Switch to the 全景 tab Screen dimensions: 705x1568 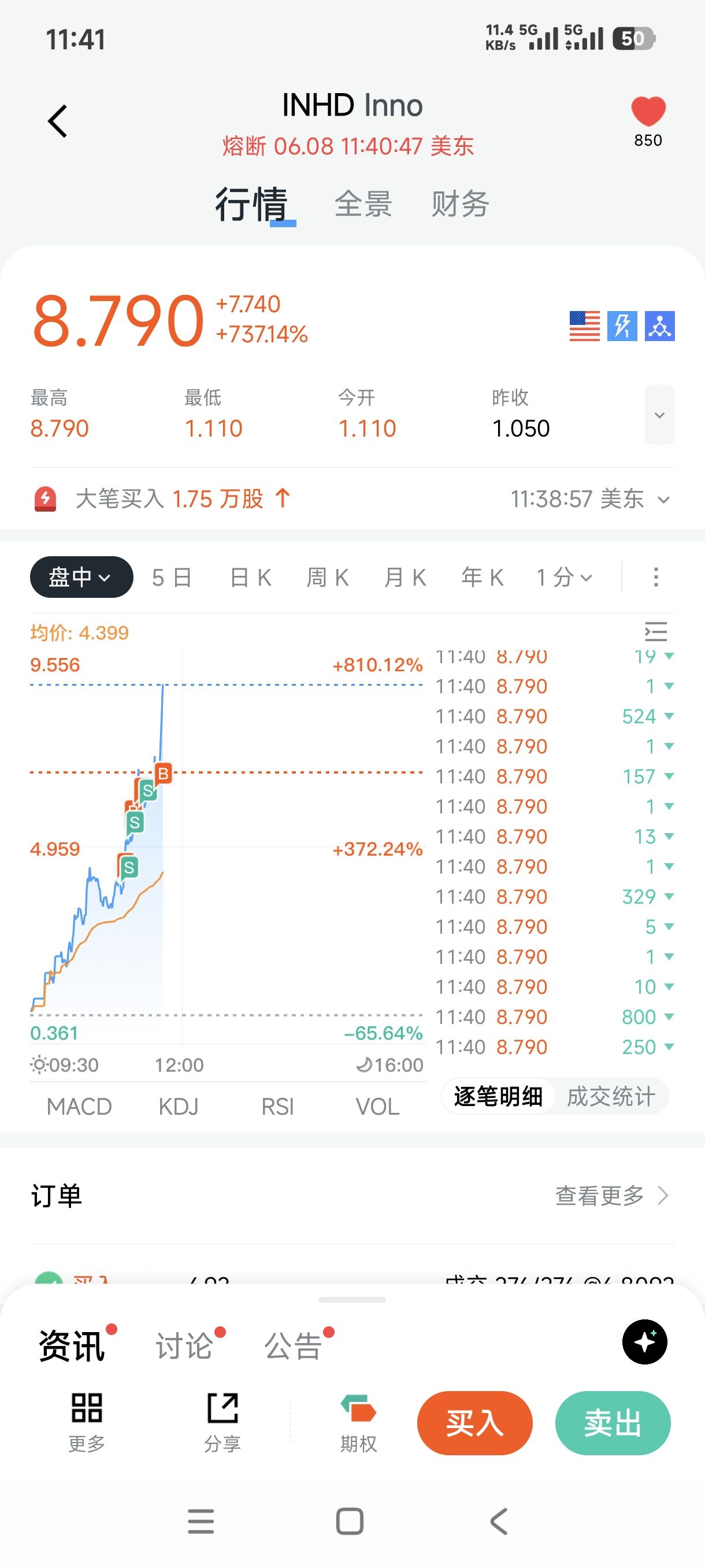point(363,204)
